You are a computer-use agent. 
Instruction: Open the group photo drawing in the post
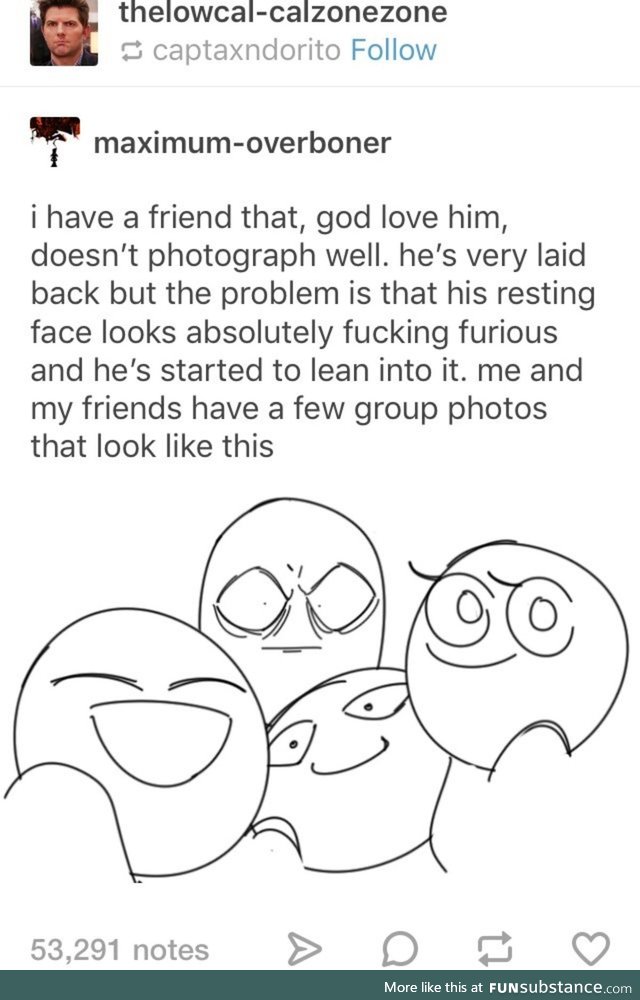pos(320,690)
